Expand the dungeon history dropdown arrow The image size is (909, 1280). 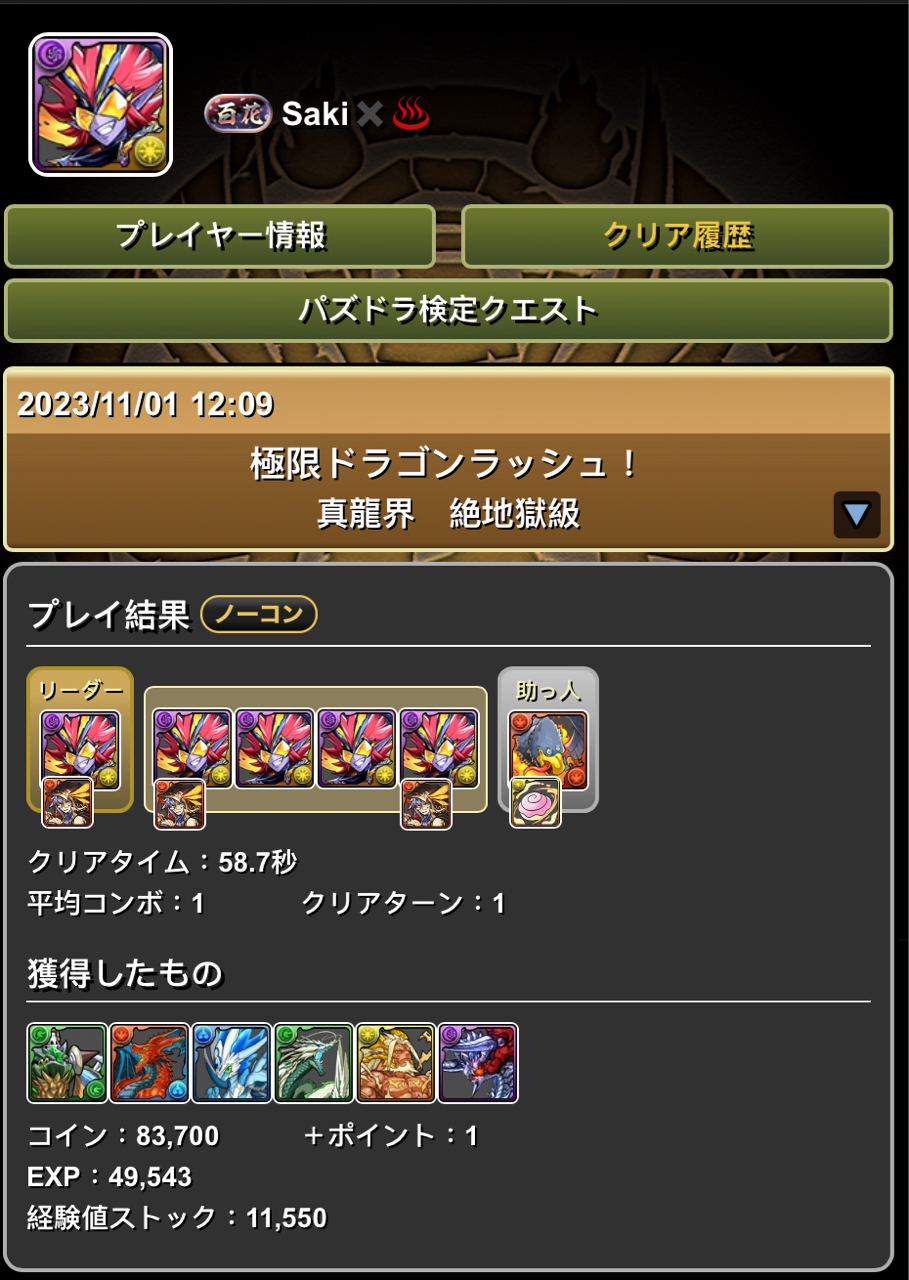pyautogui.click(x=856, y=515)
